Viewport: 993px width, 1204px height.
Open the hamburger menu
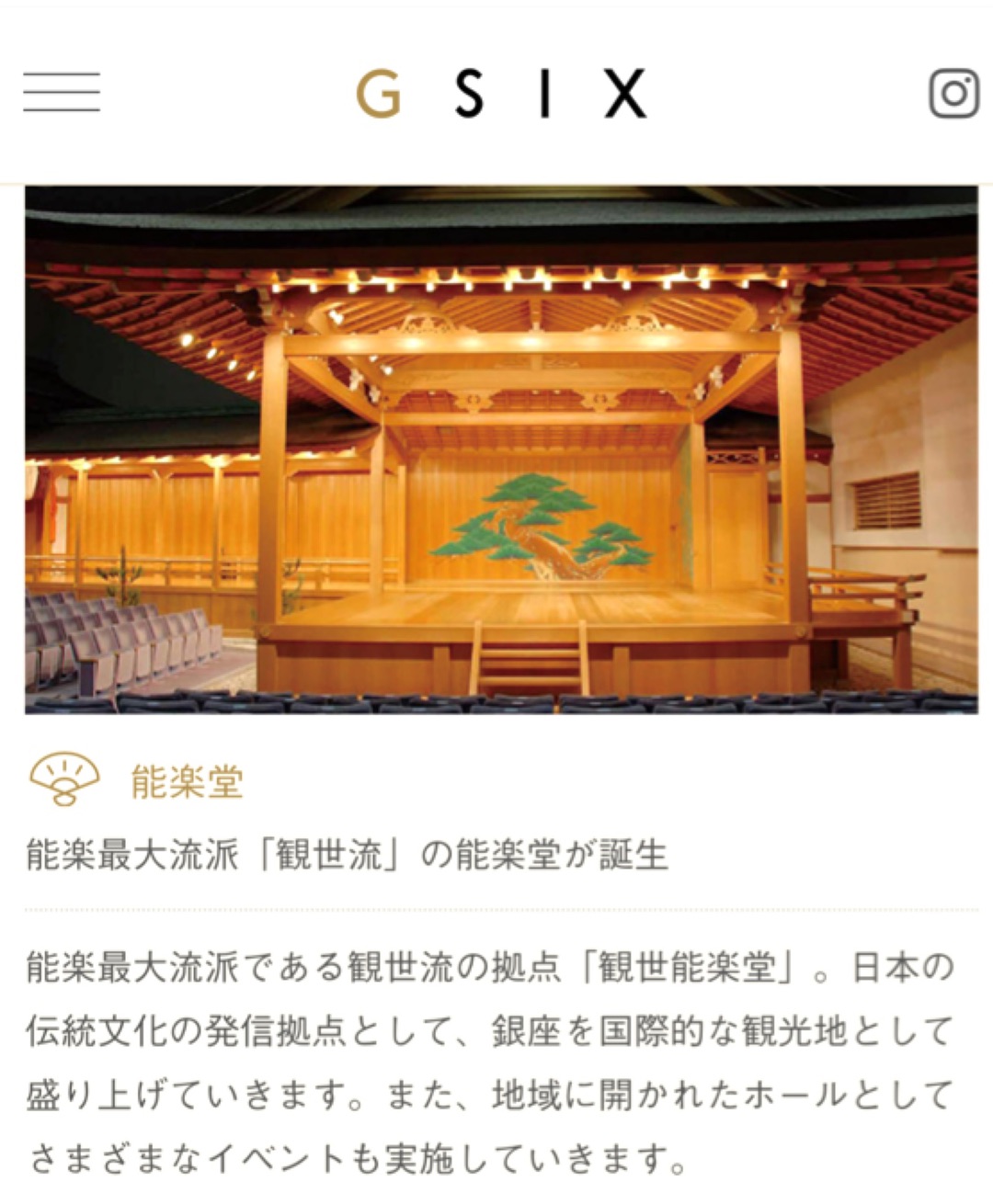62,92
